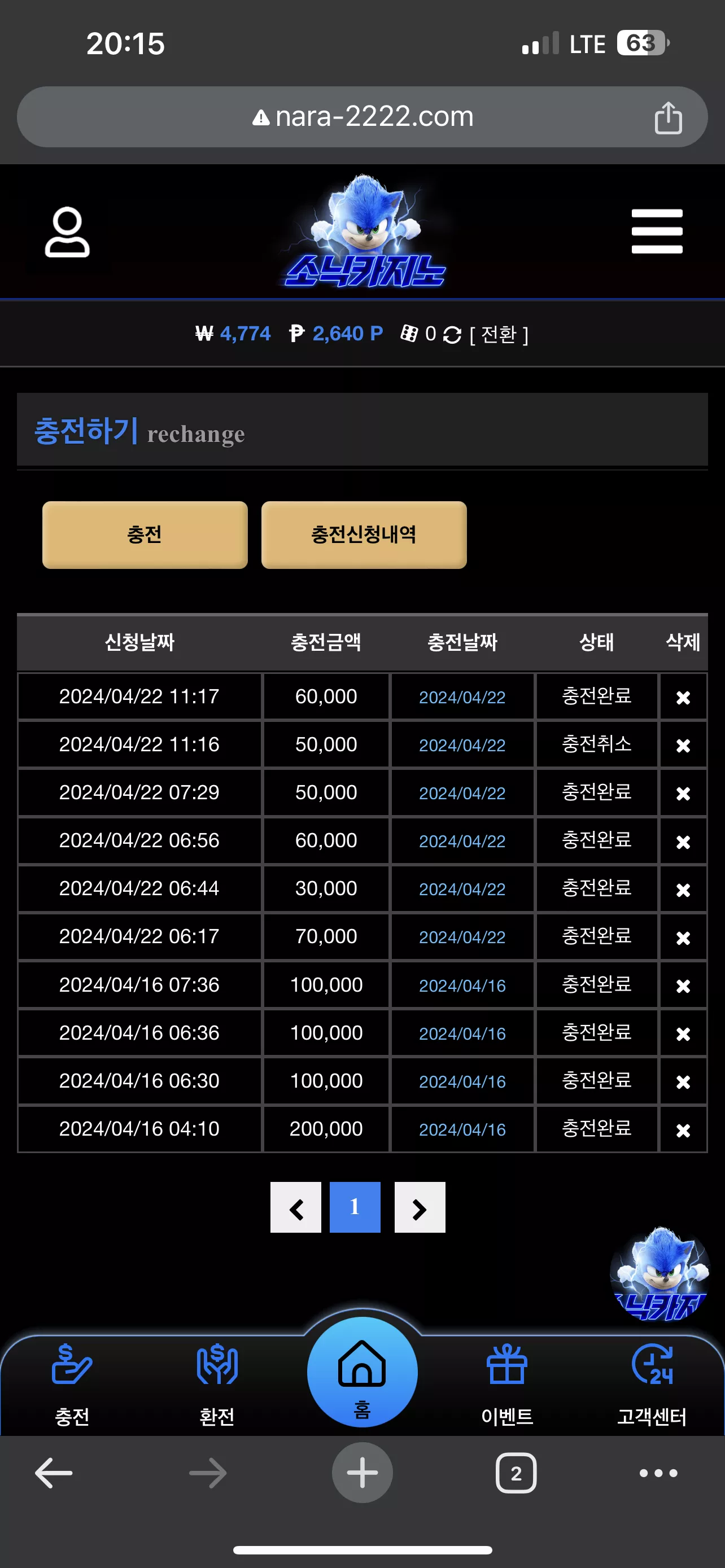The image size is (725, 1568).
Task: Go back with the browser back arrow
Action: 54,1473
